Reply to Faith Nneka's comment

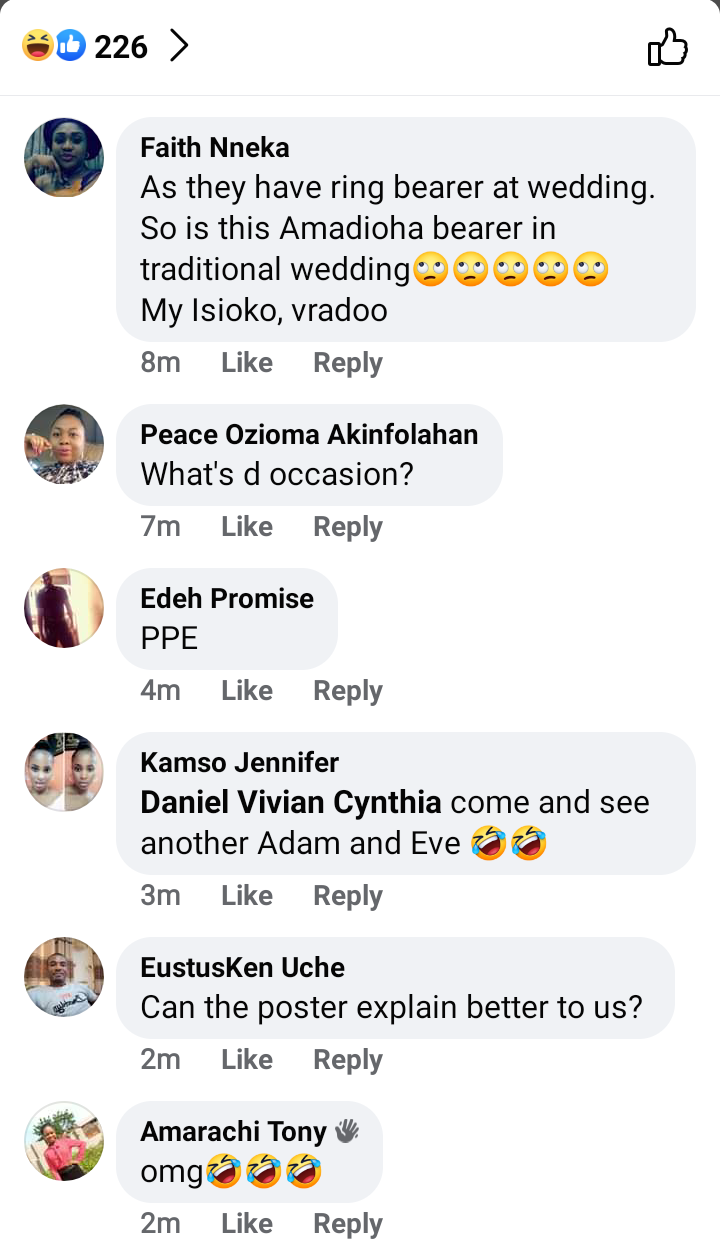[348, 363]
